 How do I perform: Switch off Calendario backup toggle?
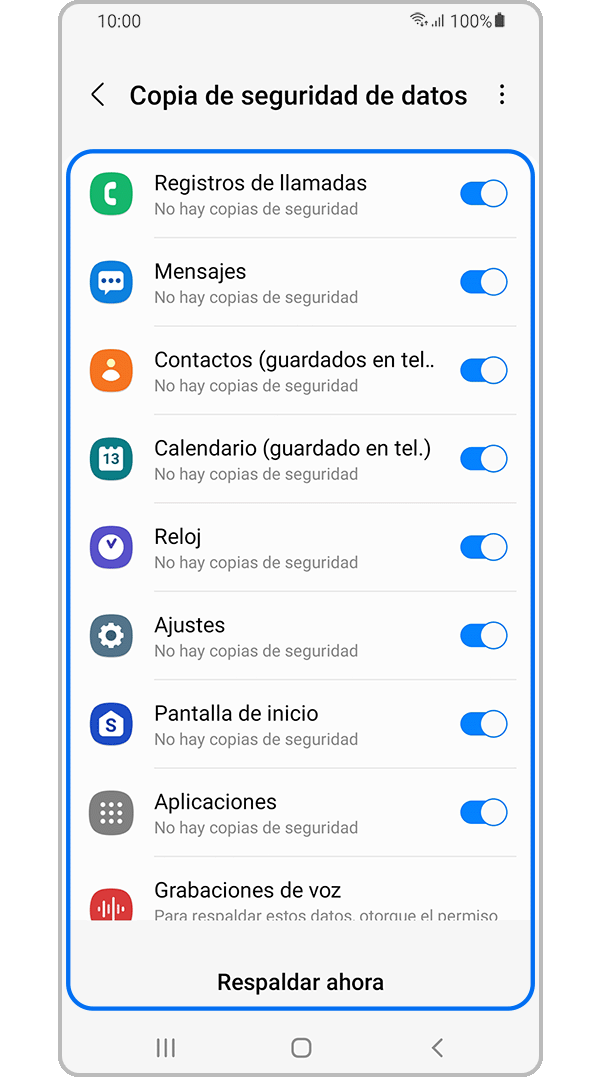pos(483,459)
